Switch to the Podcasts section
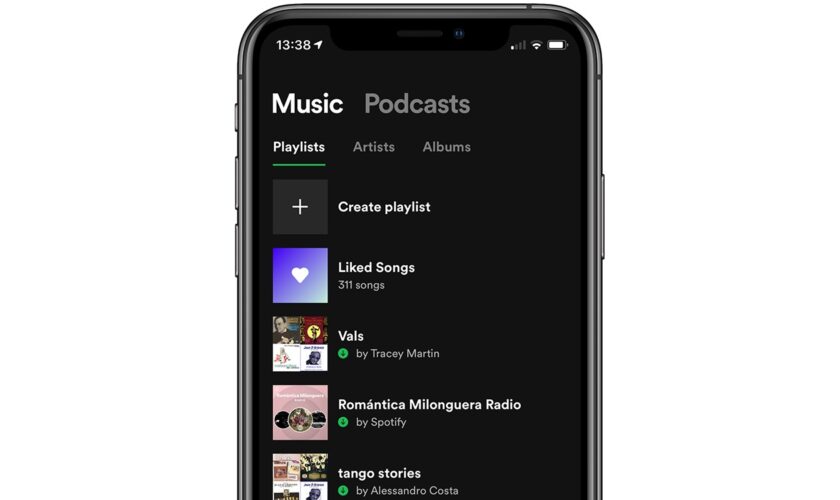 tap(416, 104)
